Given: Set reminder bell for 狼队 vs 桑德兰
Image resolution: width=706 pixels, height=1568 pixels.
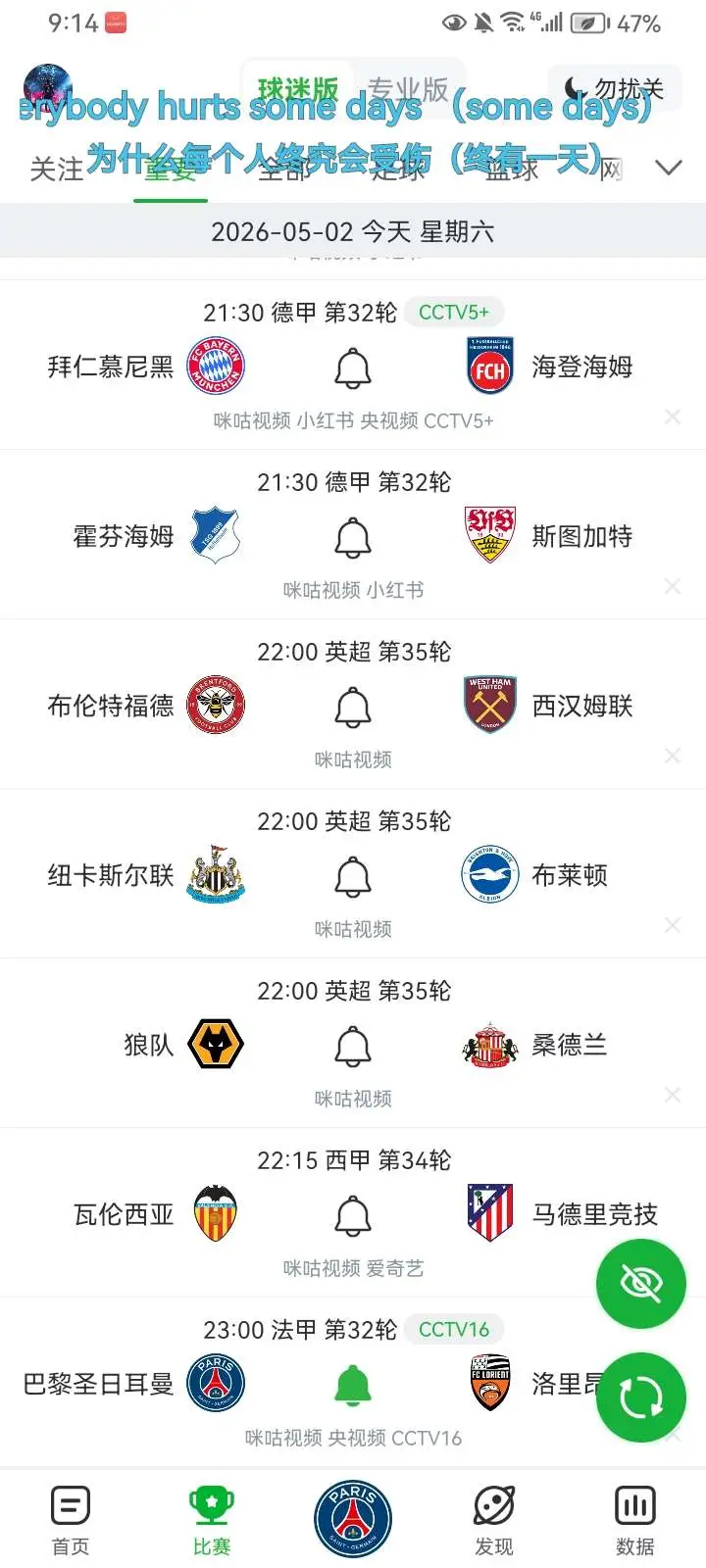Looking at the screenshot, I should [x=353, y=1047].
